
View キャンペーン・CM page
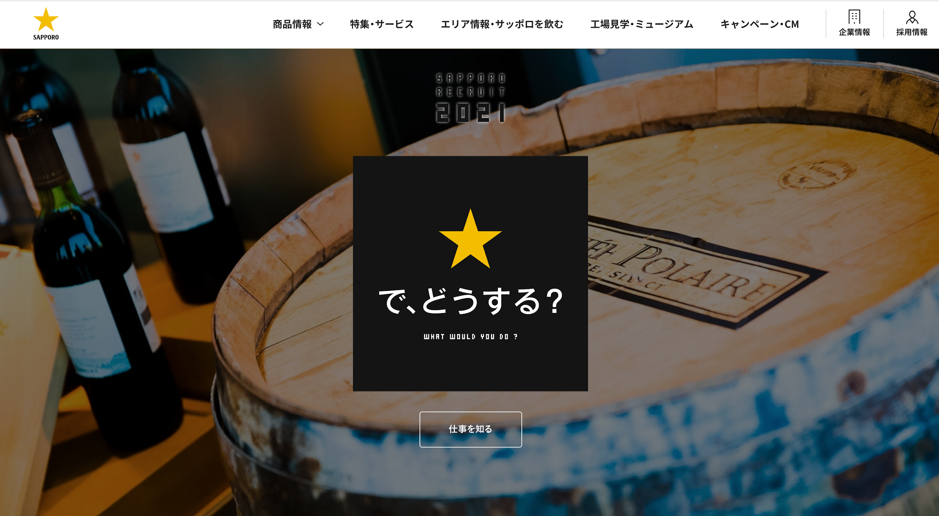pyautogui.click(x=759, y=24)
